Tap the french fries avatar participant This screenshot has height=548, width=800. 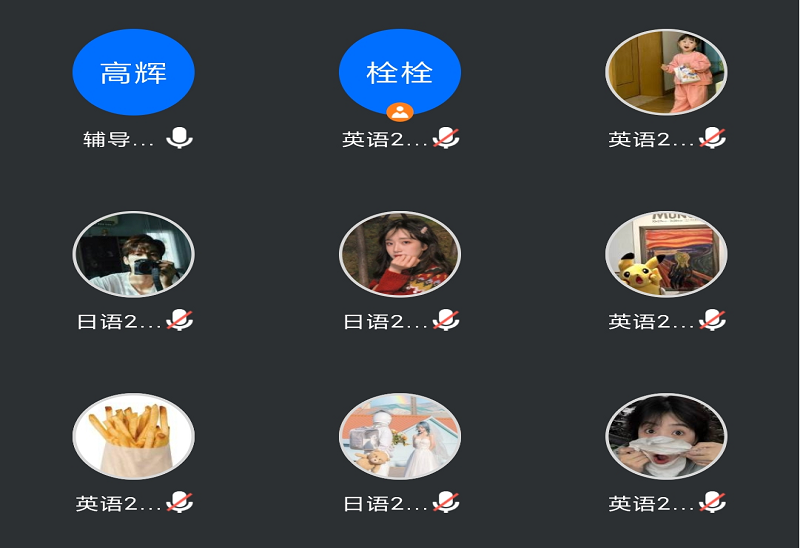(x=133, y=436)
